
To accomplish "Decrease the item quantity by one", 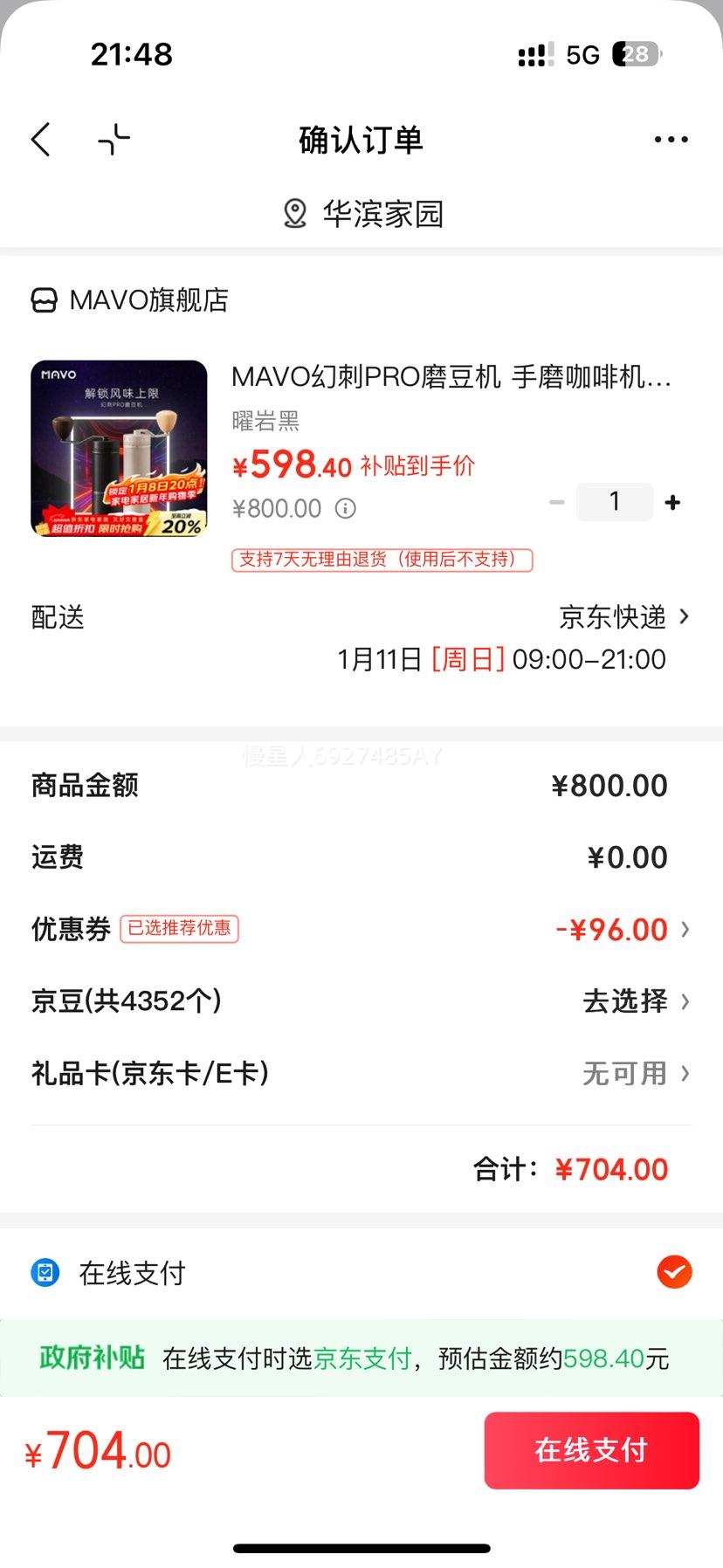I will [x=557, y=503].
